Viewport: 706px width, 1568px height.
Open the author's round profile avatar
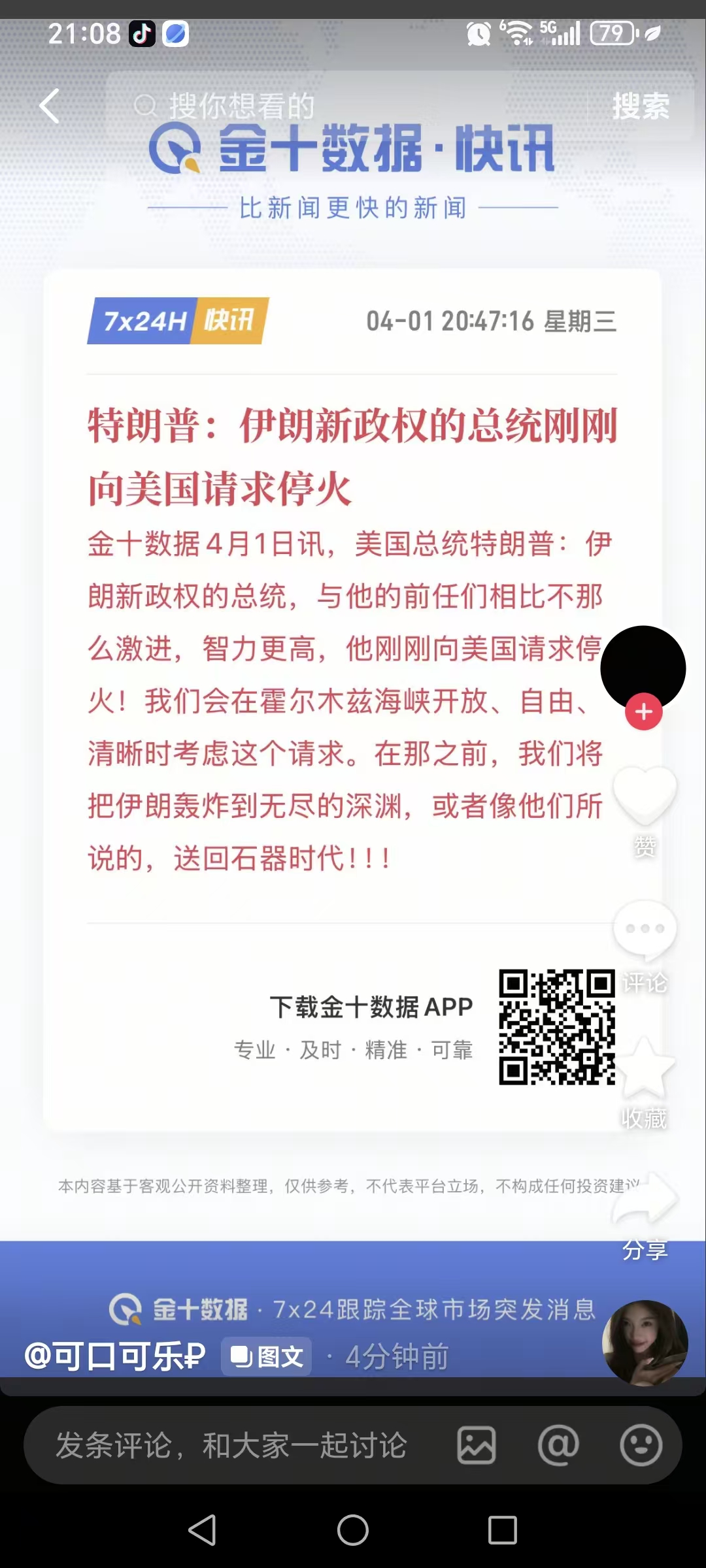[643, 668]
